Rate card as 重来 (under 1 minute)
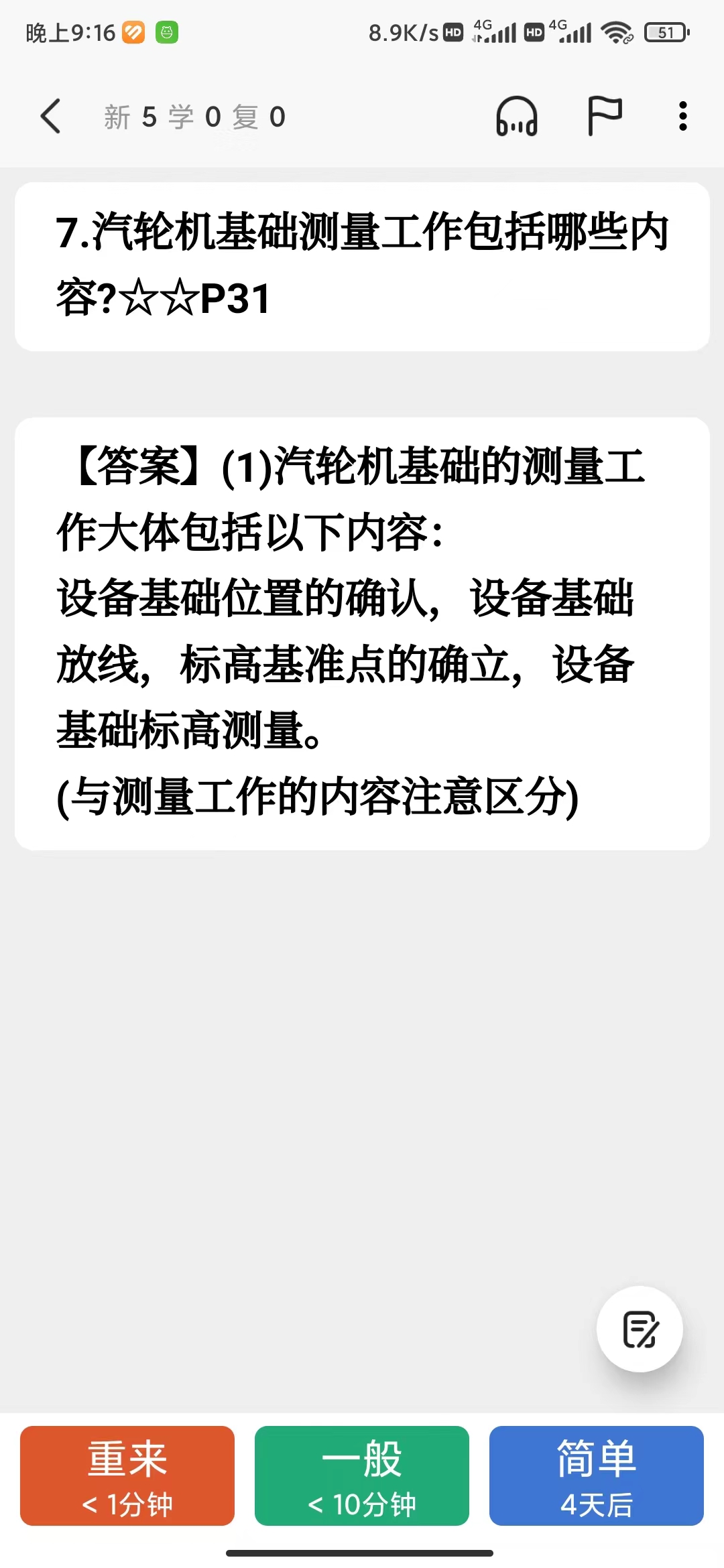The image size is (724, 1568). click(x=127, y=1476)
